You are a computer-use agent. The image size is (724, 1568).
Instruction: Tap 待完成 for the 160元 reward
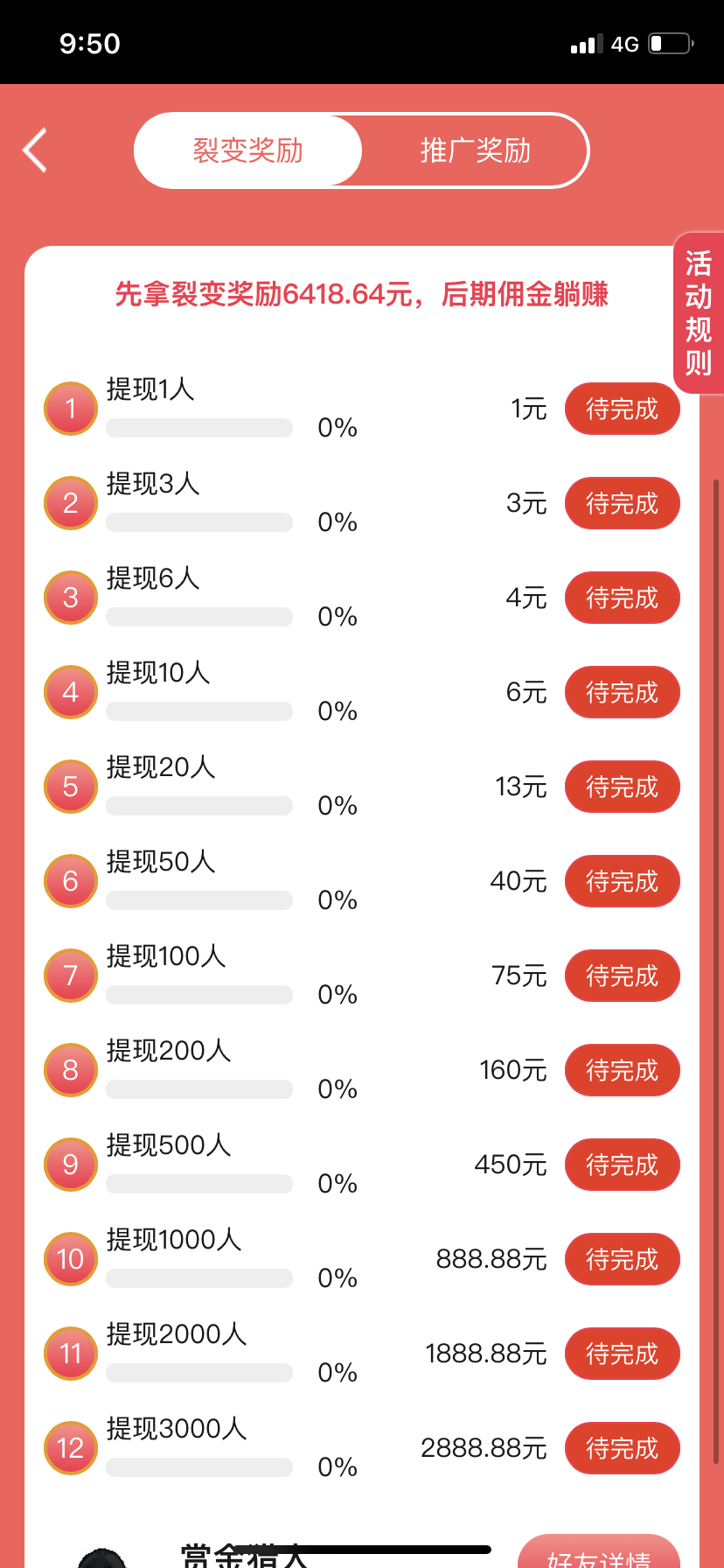623,1070
